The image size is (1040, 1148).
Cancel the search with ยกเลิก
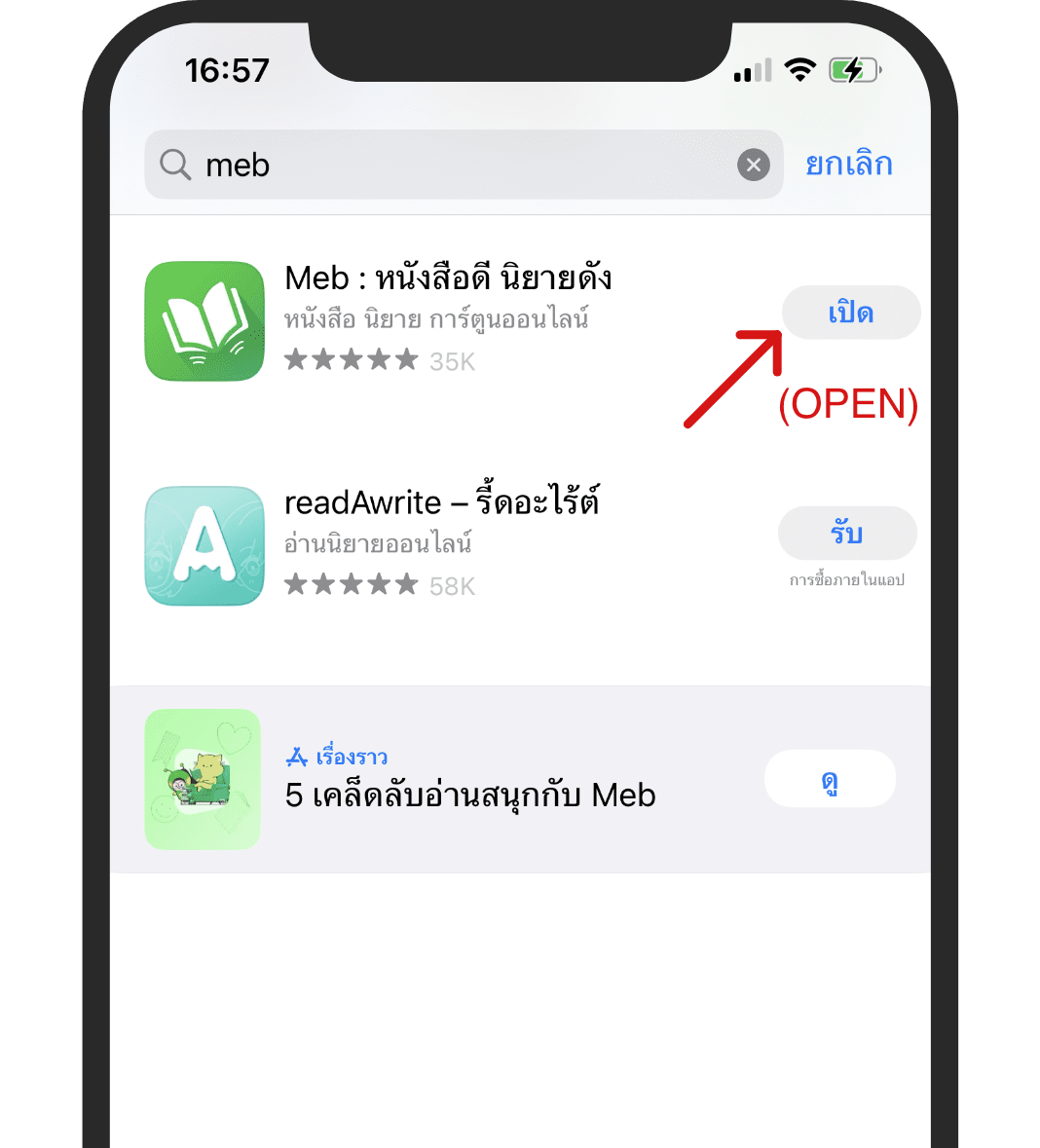point(848,164)
